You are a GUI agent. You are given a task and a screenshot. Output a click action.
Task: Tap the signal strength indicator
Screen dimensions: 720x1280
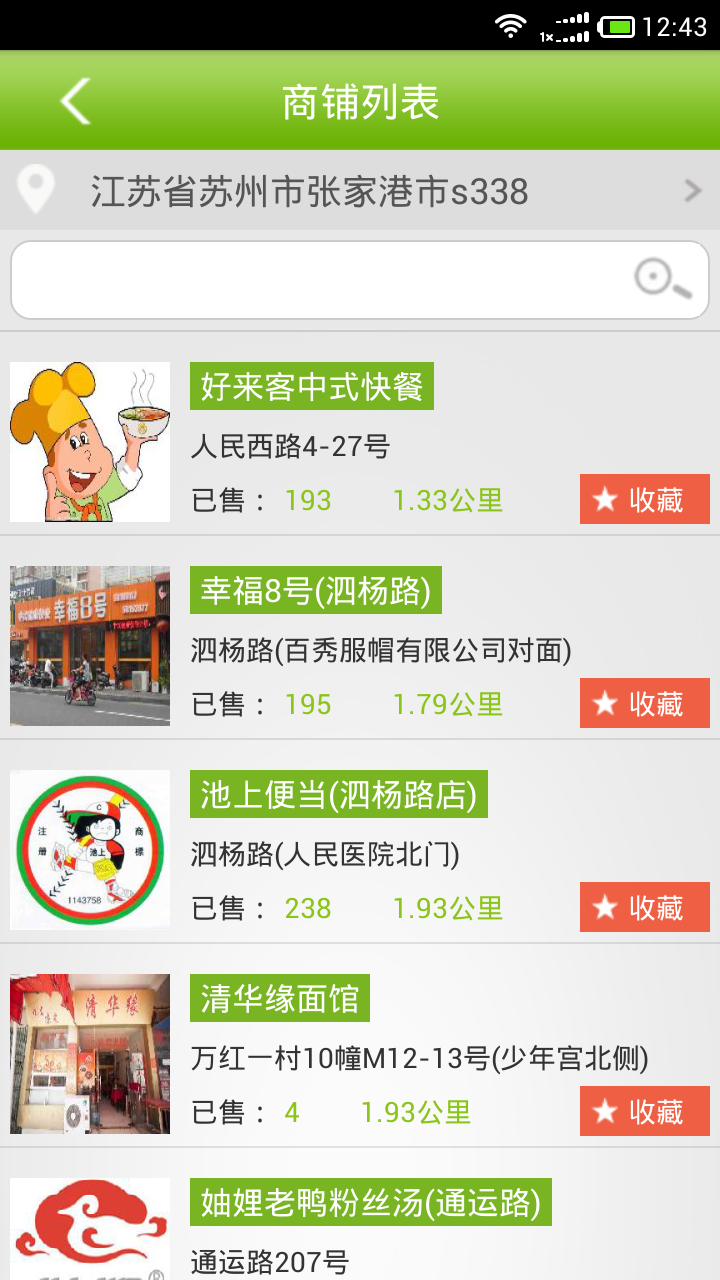(x=572, y=28)
